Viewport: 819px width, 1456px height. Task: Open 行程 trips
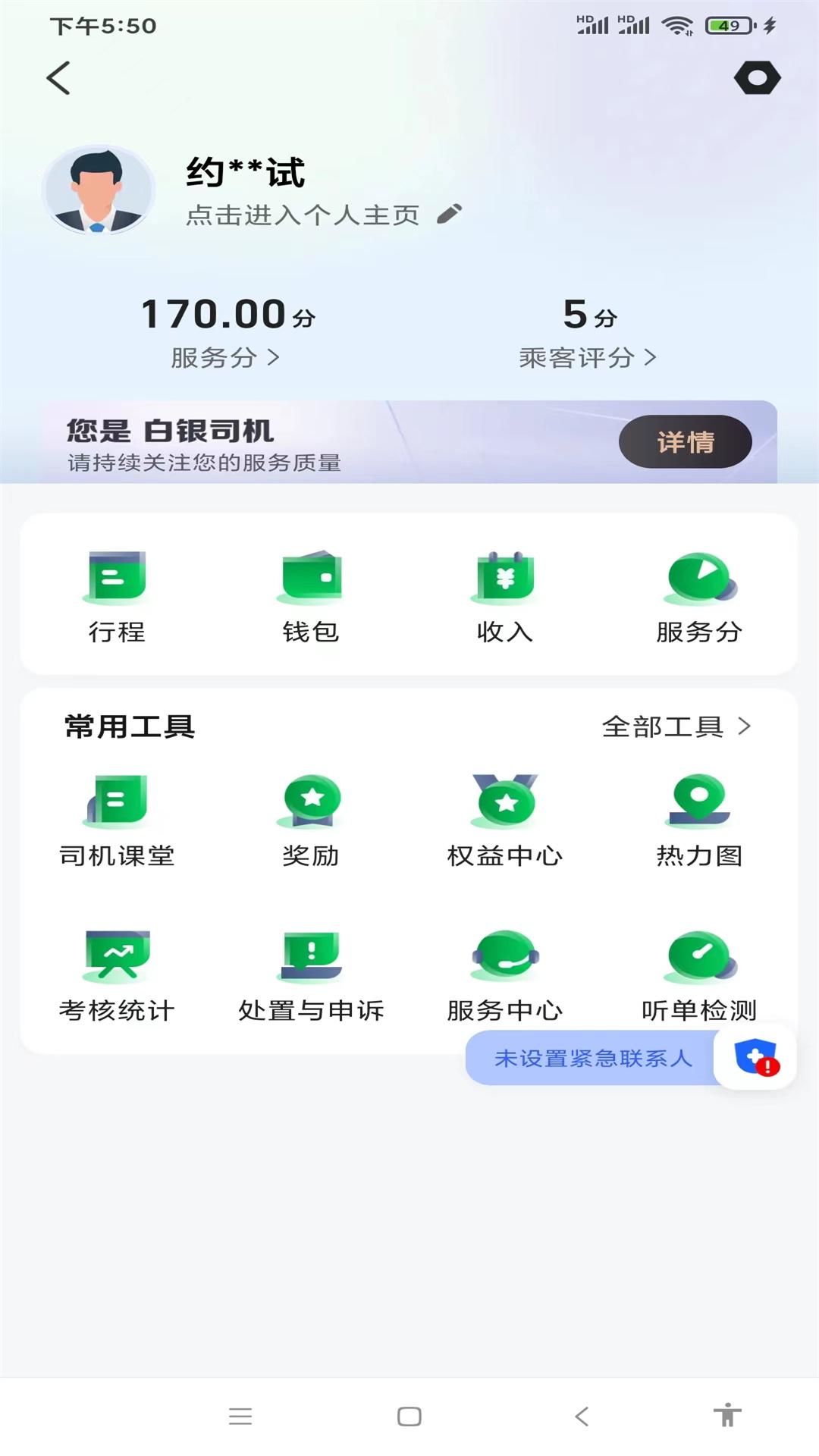tap(117, 597)
